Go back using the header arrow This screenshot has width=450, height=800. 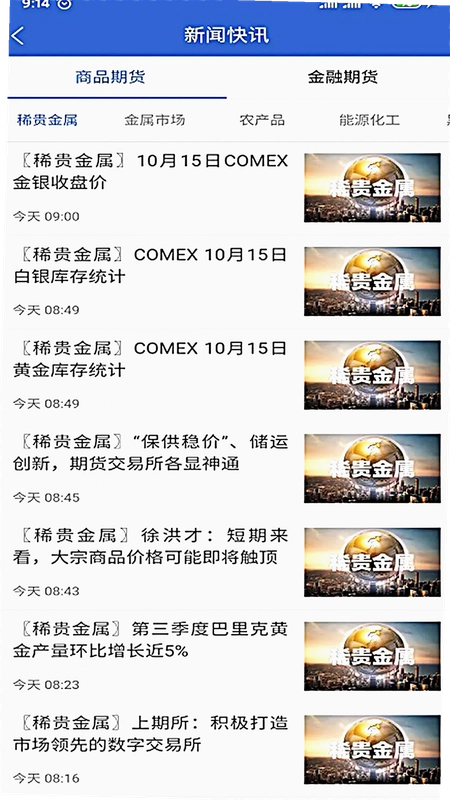pos(18,36)
